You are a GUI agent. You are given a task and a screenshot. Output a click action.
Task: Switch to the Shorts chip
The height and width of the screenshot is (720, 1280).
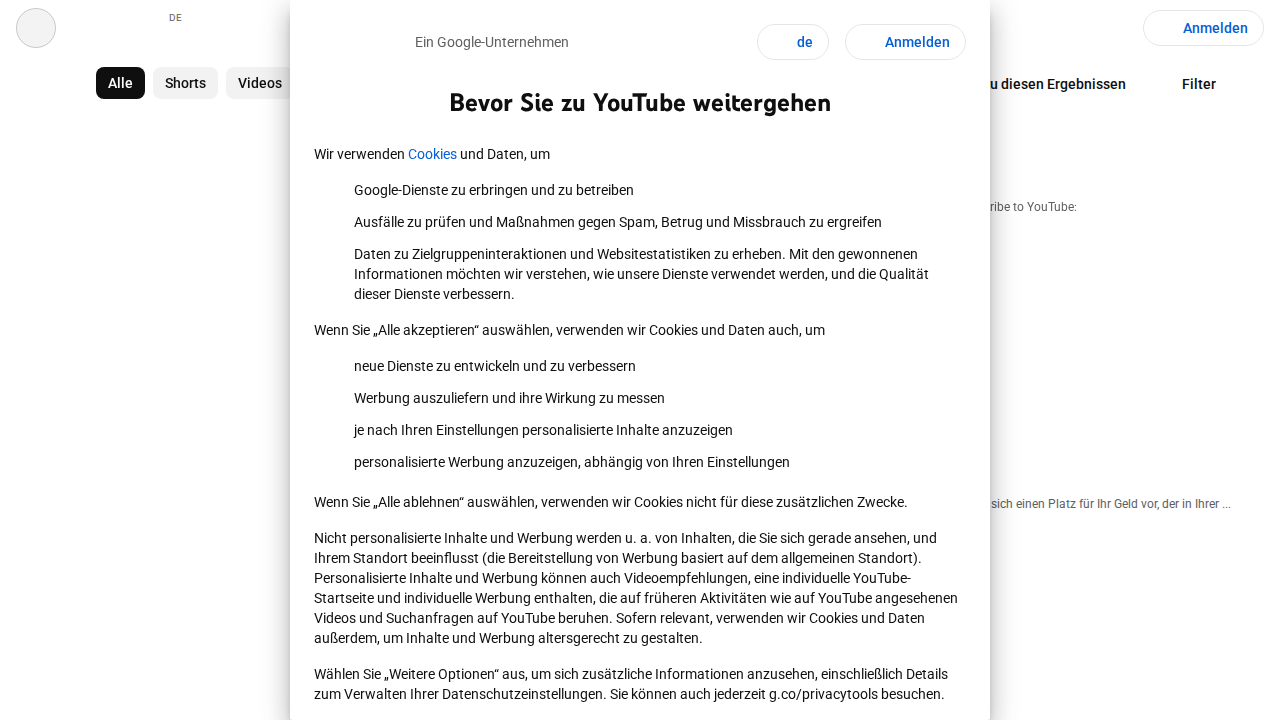point(185,83)
